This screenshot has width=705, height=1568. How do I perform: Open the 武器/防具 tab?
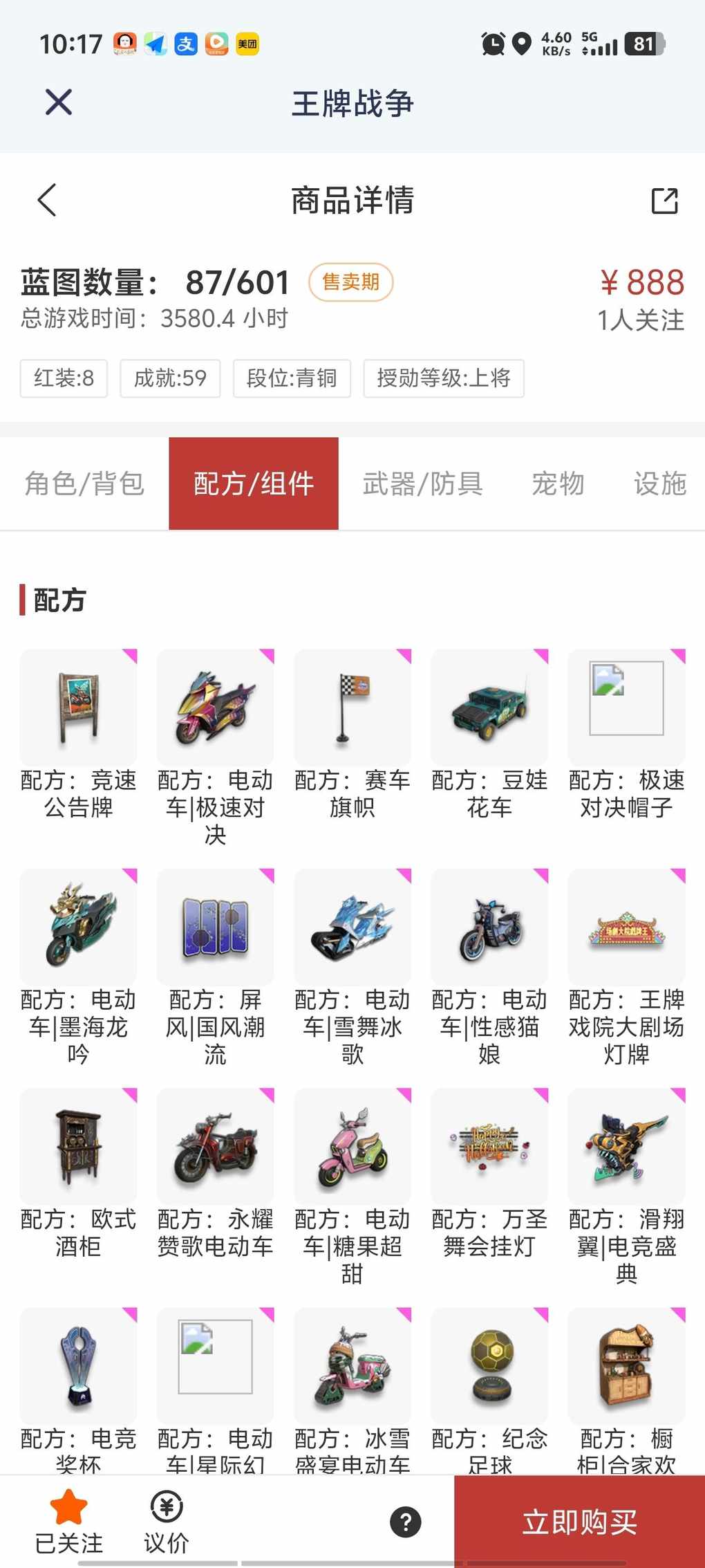click(x=422, y=483)
